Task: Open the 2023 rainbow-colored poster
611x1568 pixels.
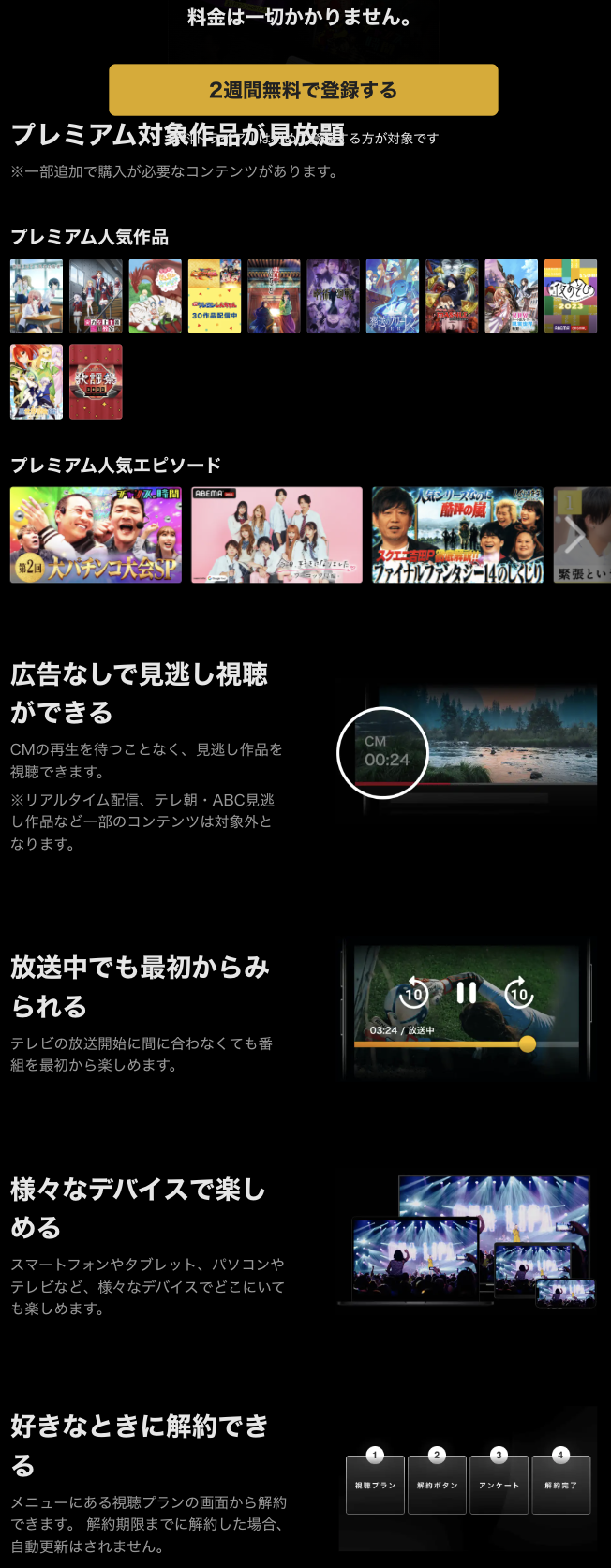Action: click(x=570, y=296)
